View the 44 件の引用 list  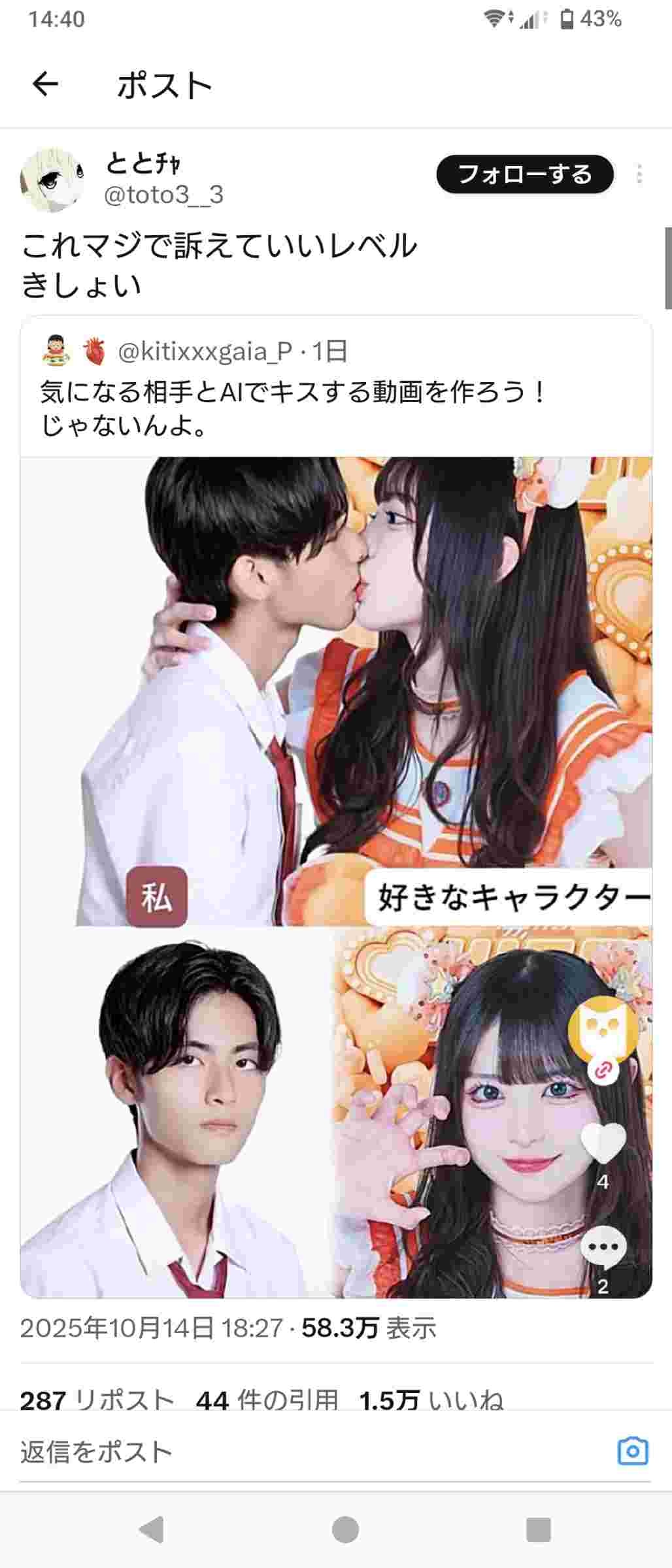tap(267, 1400)
